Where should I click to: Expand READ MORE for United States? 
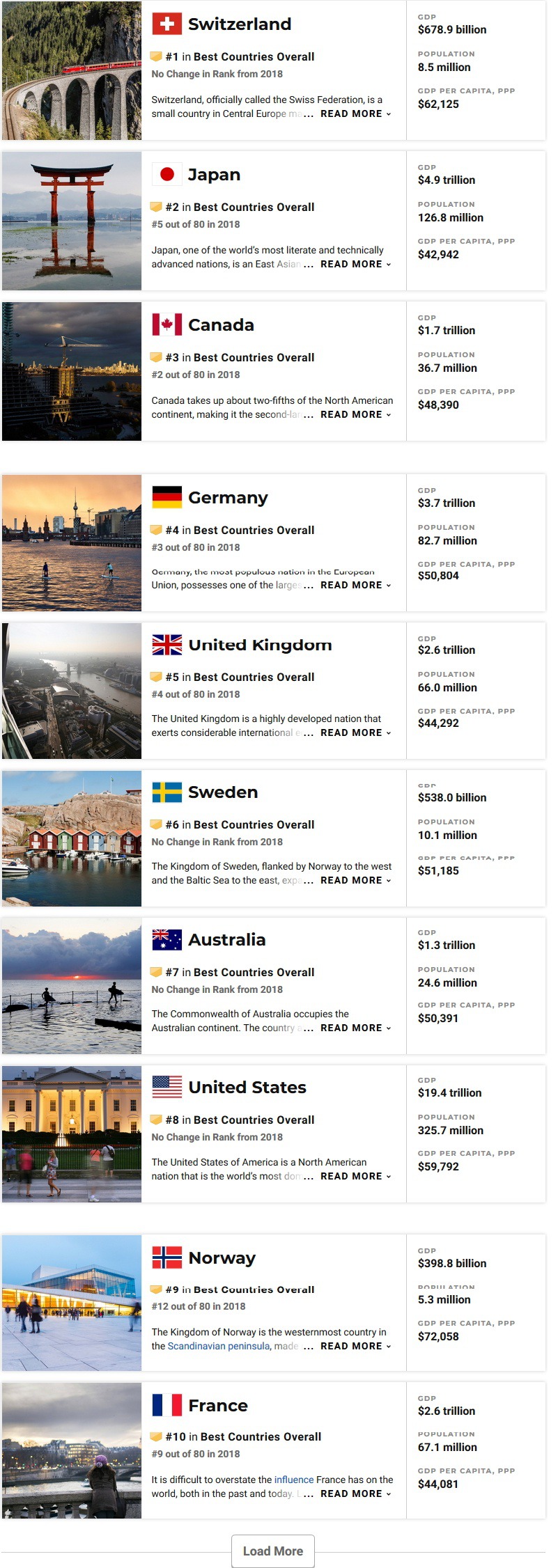click(x=355, y=1177)
